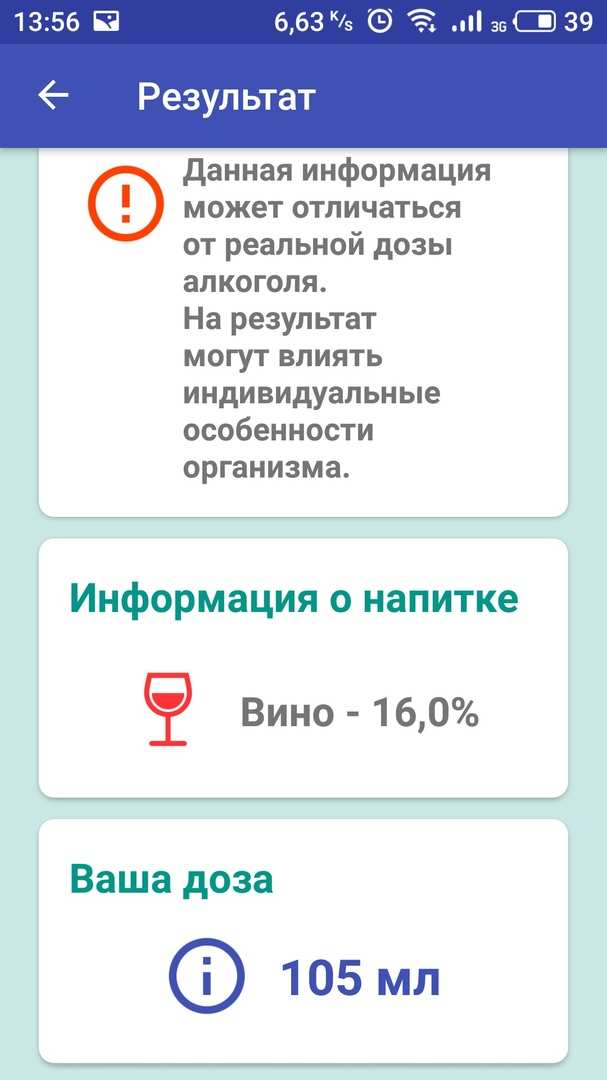Go back from the Результат screen
Image resolution: width=607 pixels, height=1080 pixels.
(x=53, y=96)
